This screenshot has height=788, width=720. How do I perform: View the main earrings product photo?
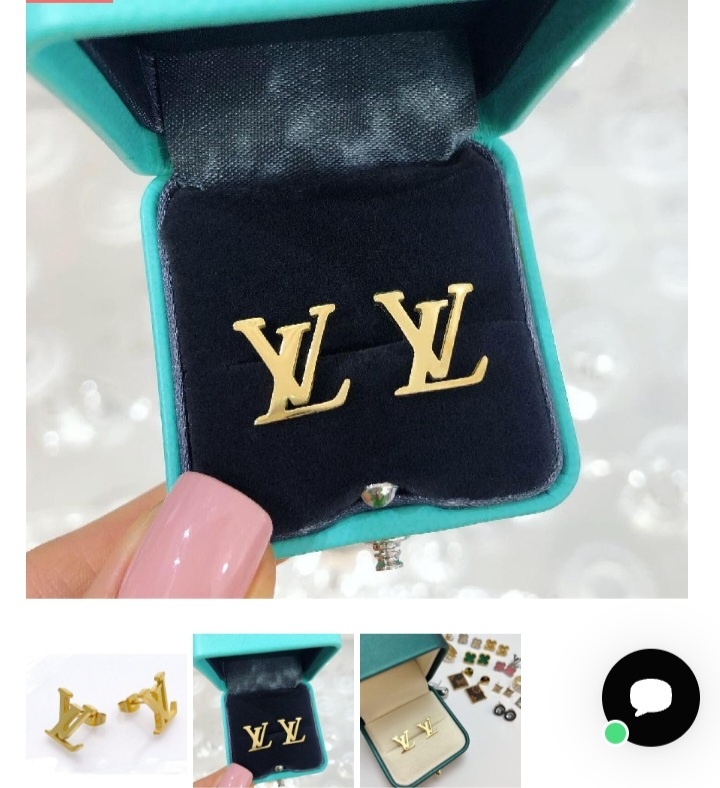357,300
